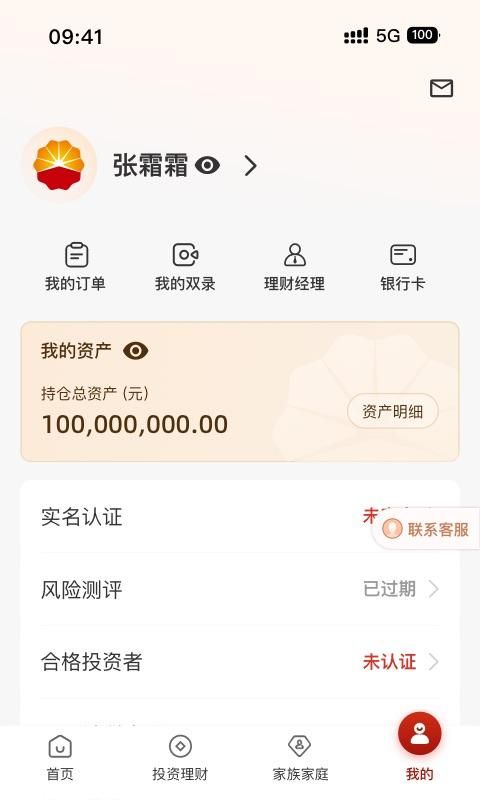Tap the 资产明细 button
This screenshot has width=480, height=800.
(x=393, y=411)
